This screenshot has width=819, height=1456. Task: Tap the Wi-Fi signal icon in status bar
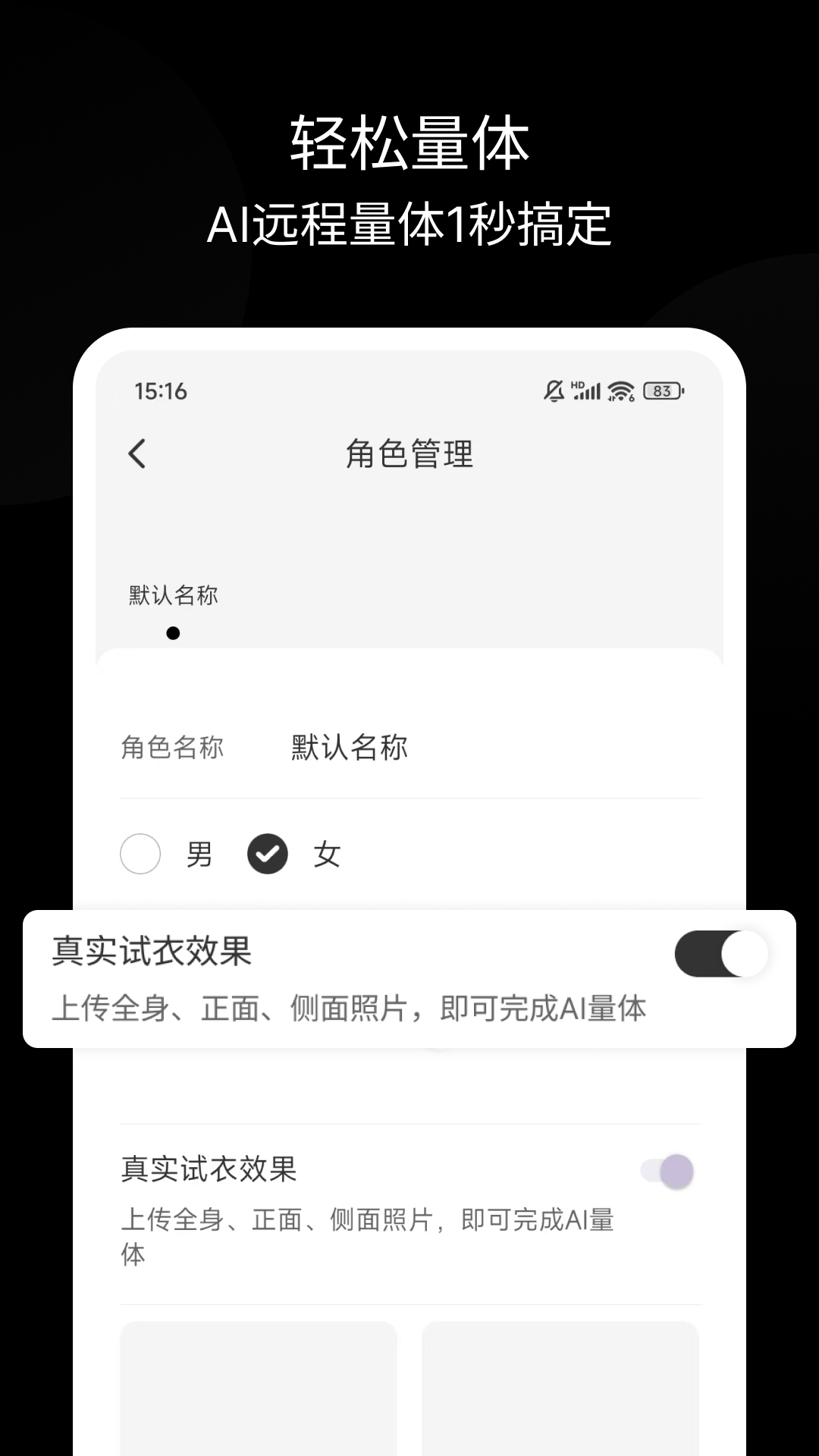(x=620, y=390)
